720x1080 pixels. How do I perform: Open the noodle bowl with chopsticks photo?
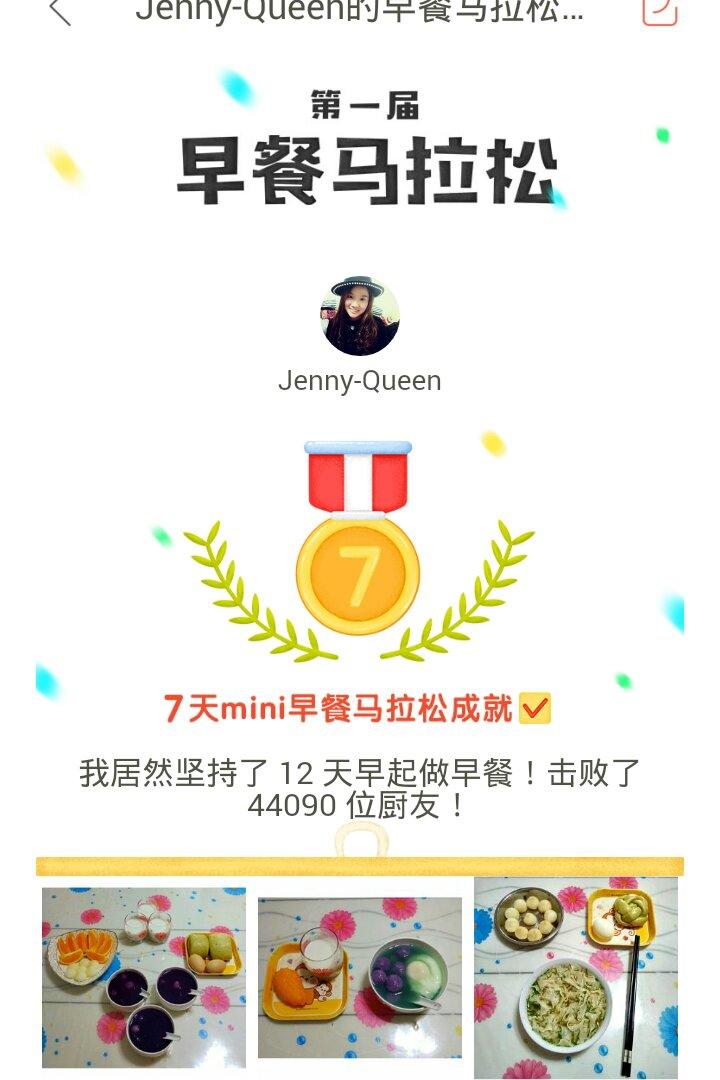(576, 977)
